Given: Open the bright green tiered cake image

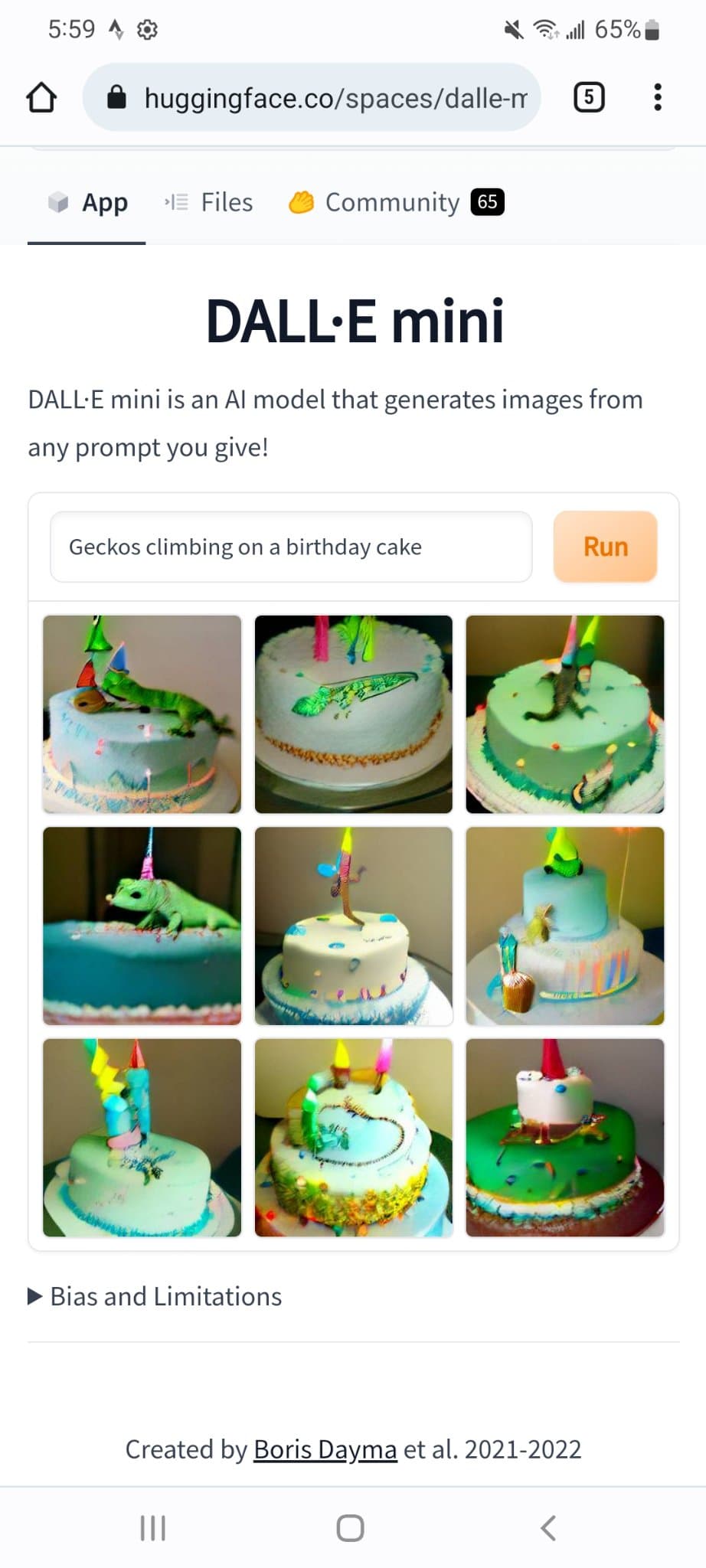Looking at the screenshot, I should (x=565, y=1138).
